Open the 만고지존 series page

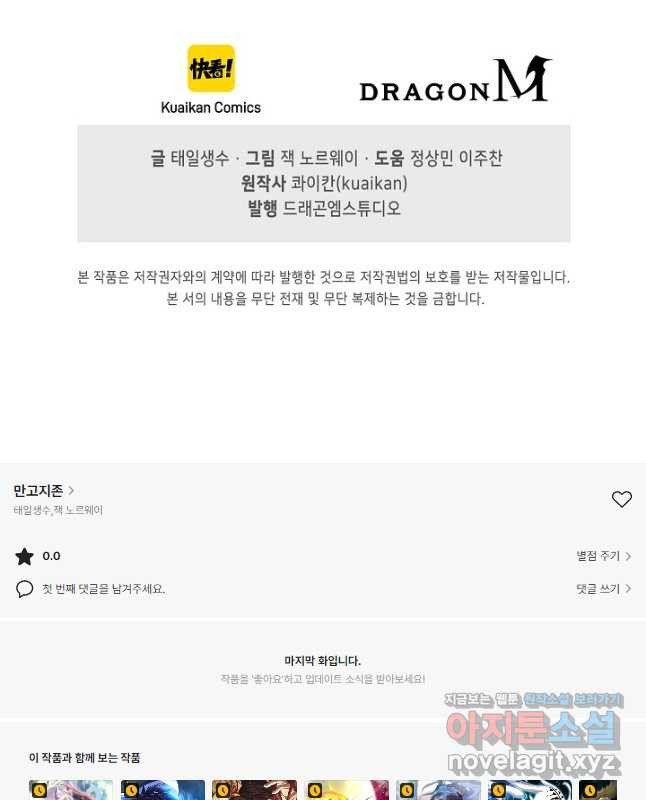click(44, 490)
